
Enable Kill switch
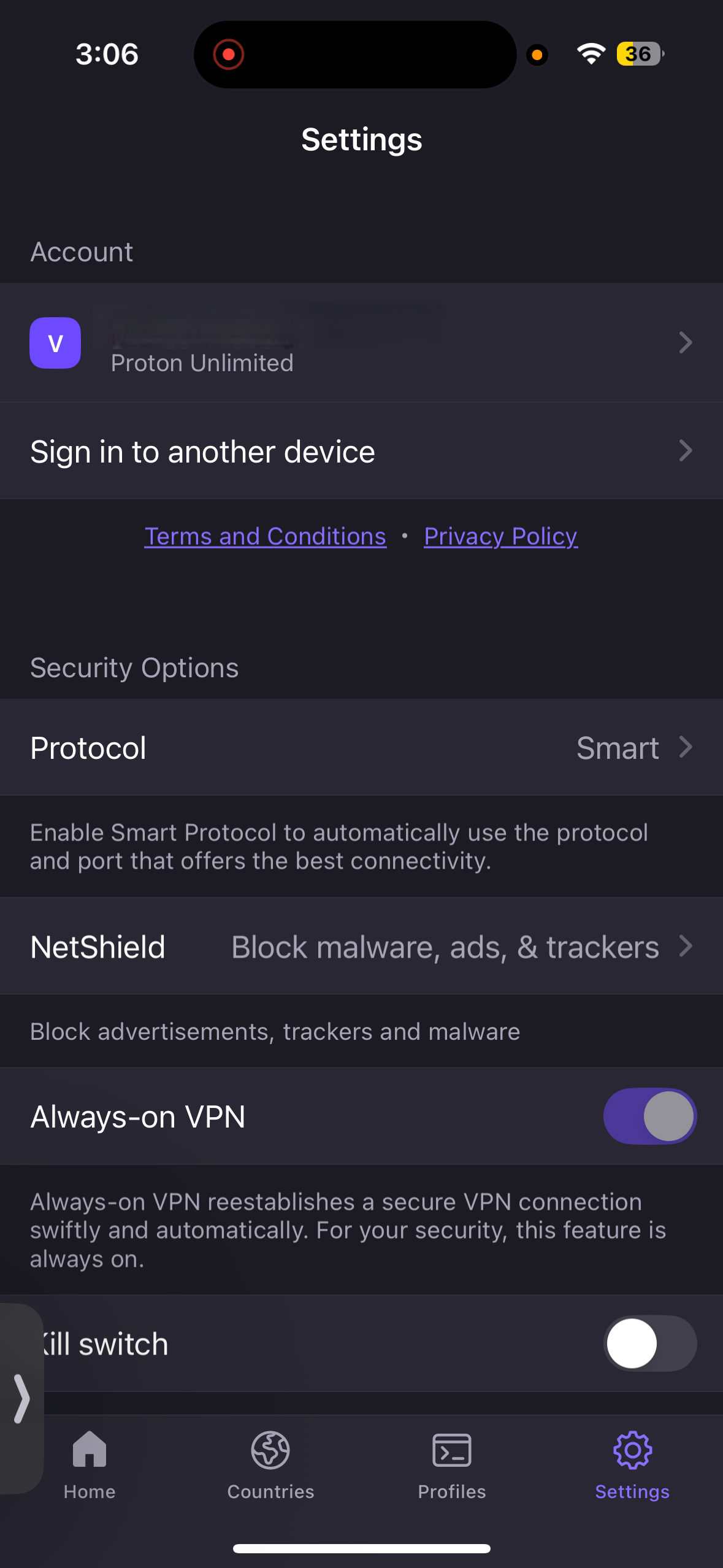(649, 1343)
